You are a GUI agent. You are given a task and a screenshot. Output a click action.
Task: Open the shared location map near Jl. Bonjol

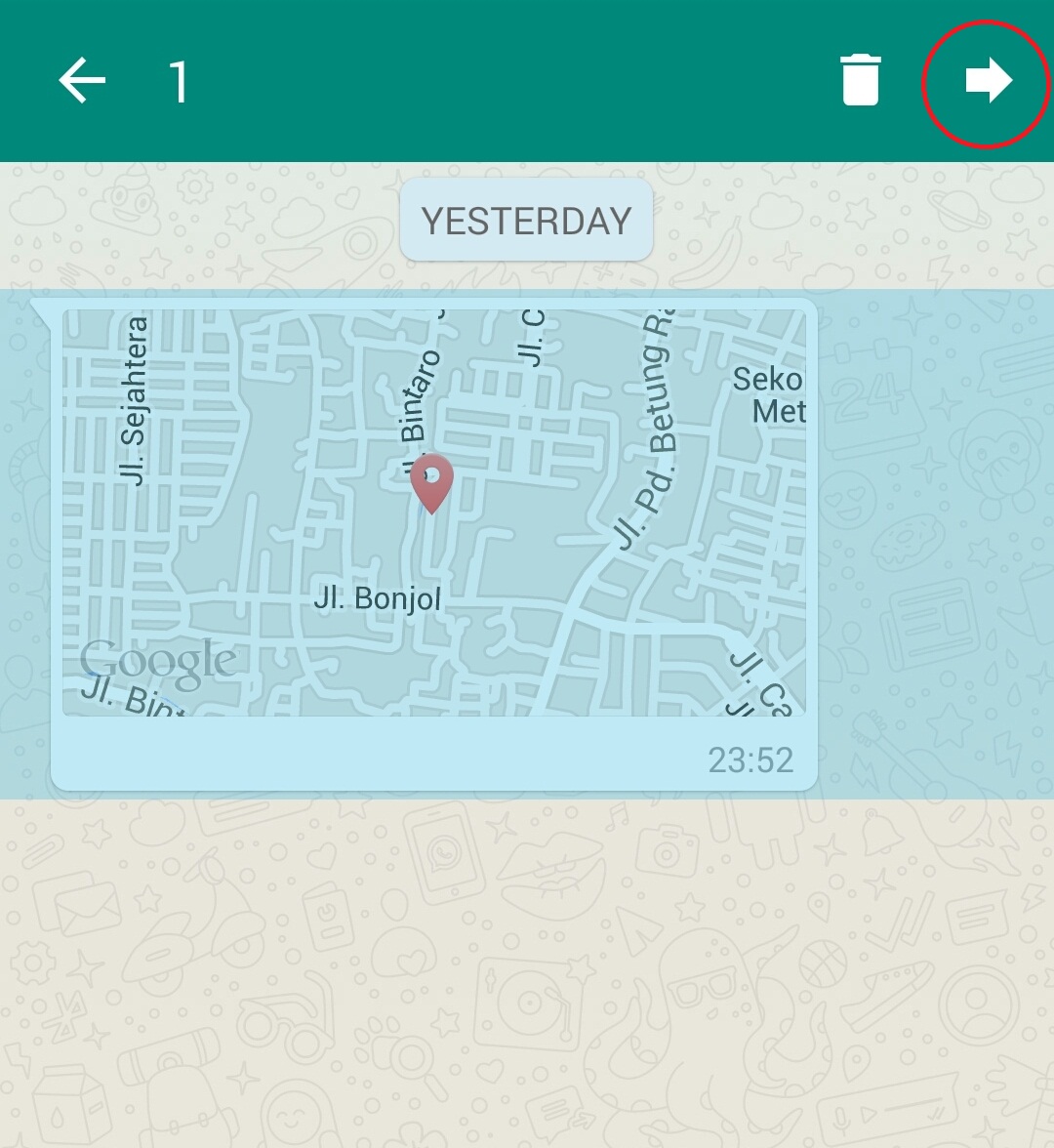(434, 512)
